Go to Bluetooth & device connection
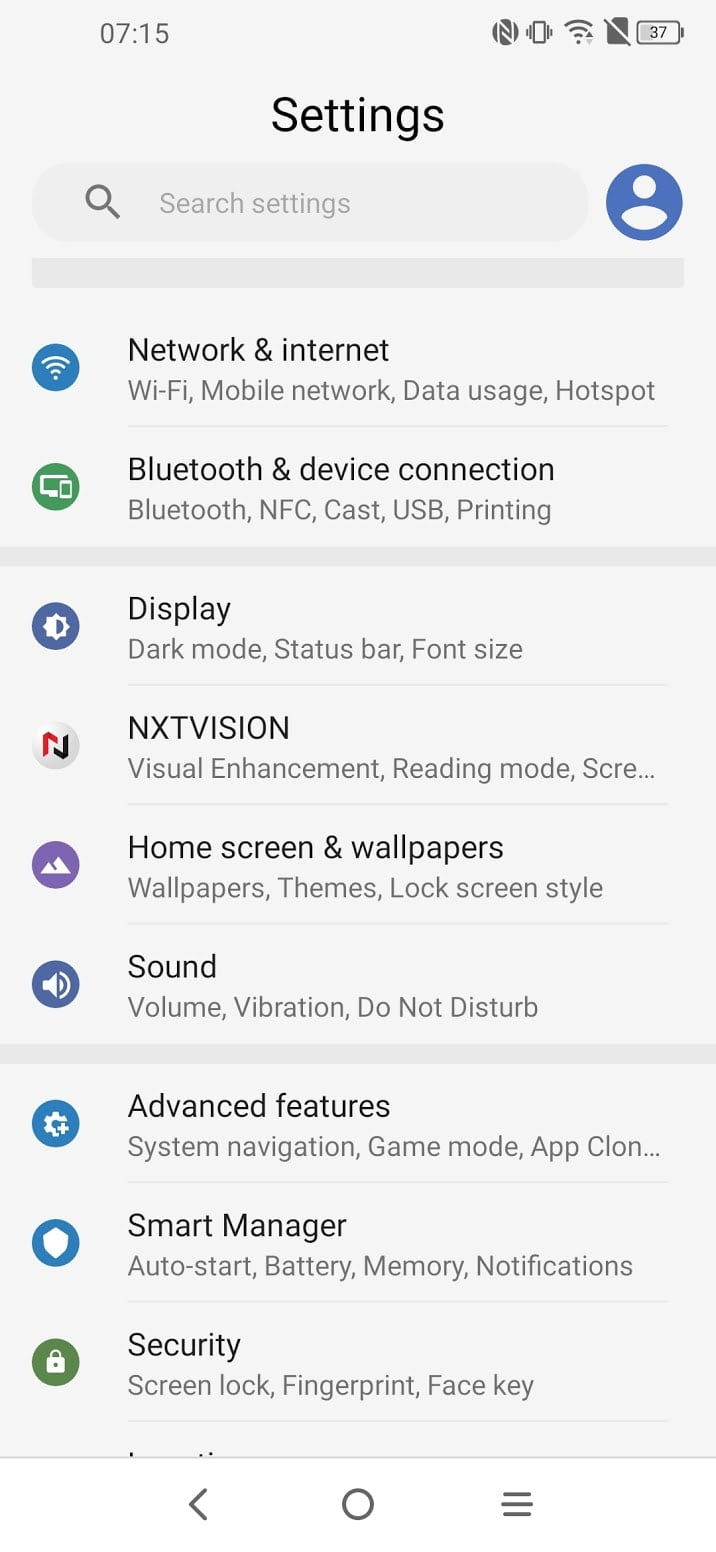 (x=390, y=488)
